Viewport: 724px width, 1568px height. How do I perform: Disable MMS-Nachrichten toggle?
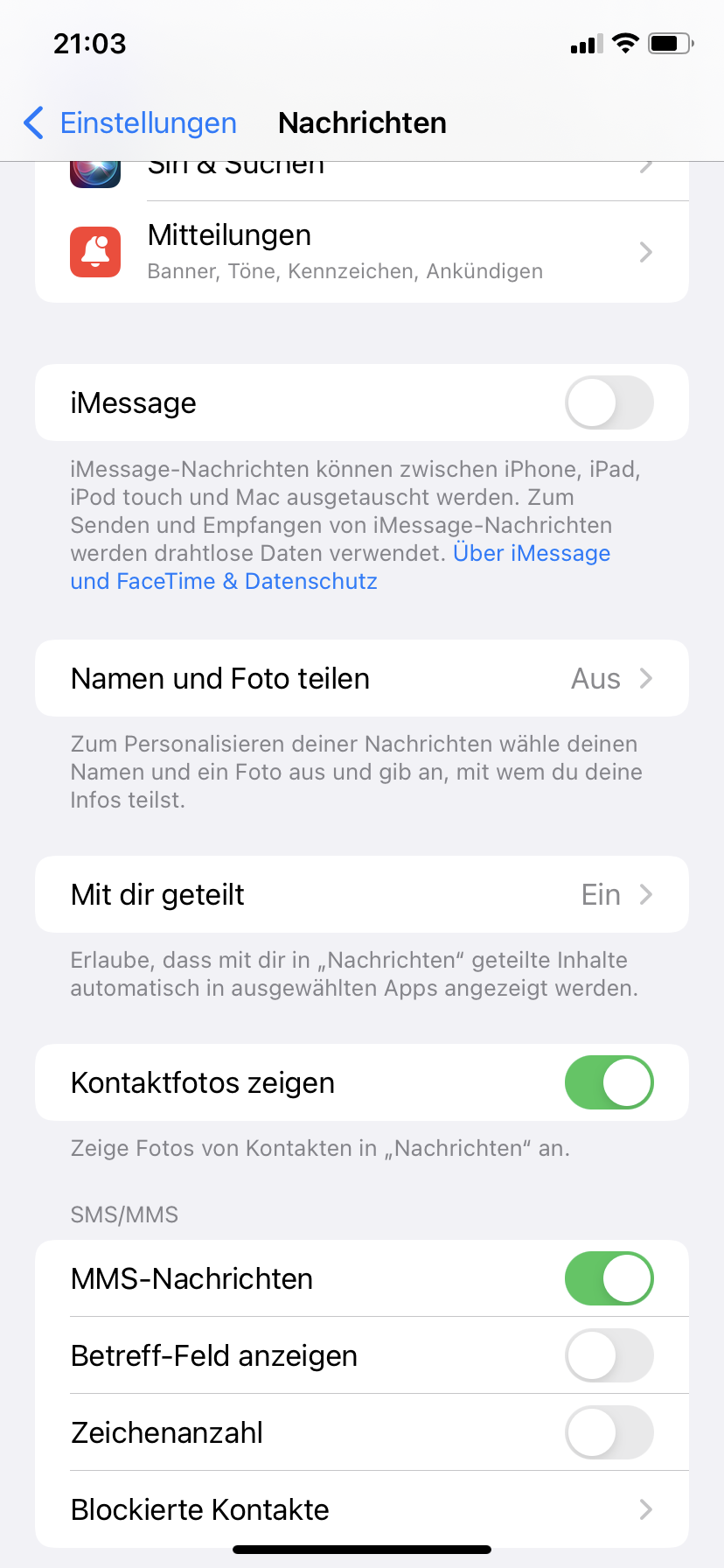point(609,1279)
